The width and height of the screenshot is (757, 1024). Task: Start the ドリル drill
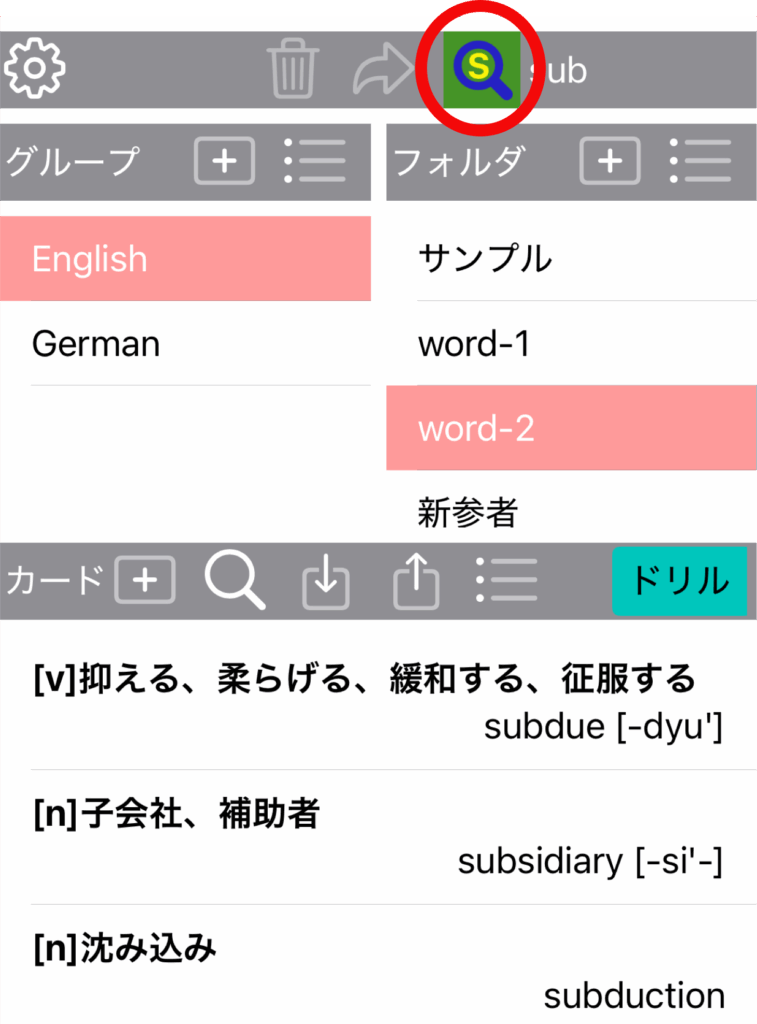click(680, 580)
